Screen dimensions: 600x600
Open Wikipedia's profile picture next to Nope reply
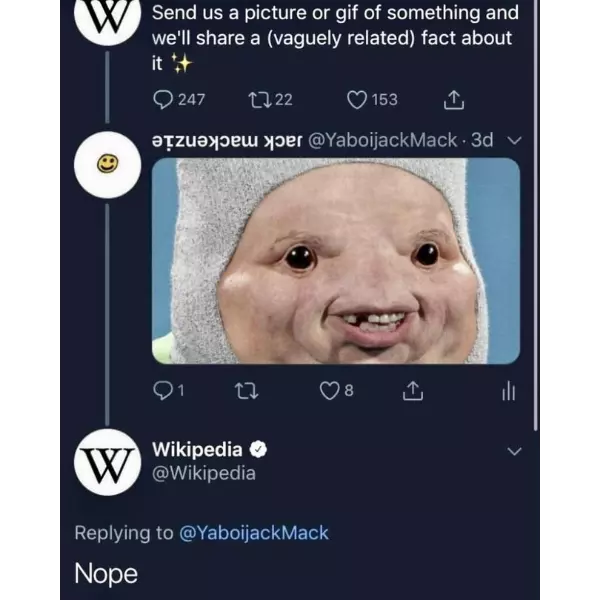tap(106, 462)
